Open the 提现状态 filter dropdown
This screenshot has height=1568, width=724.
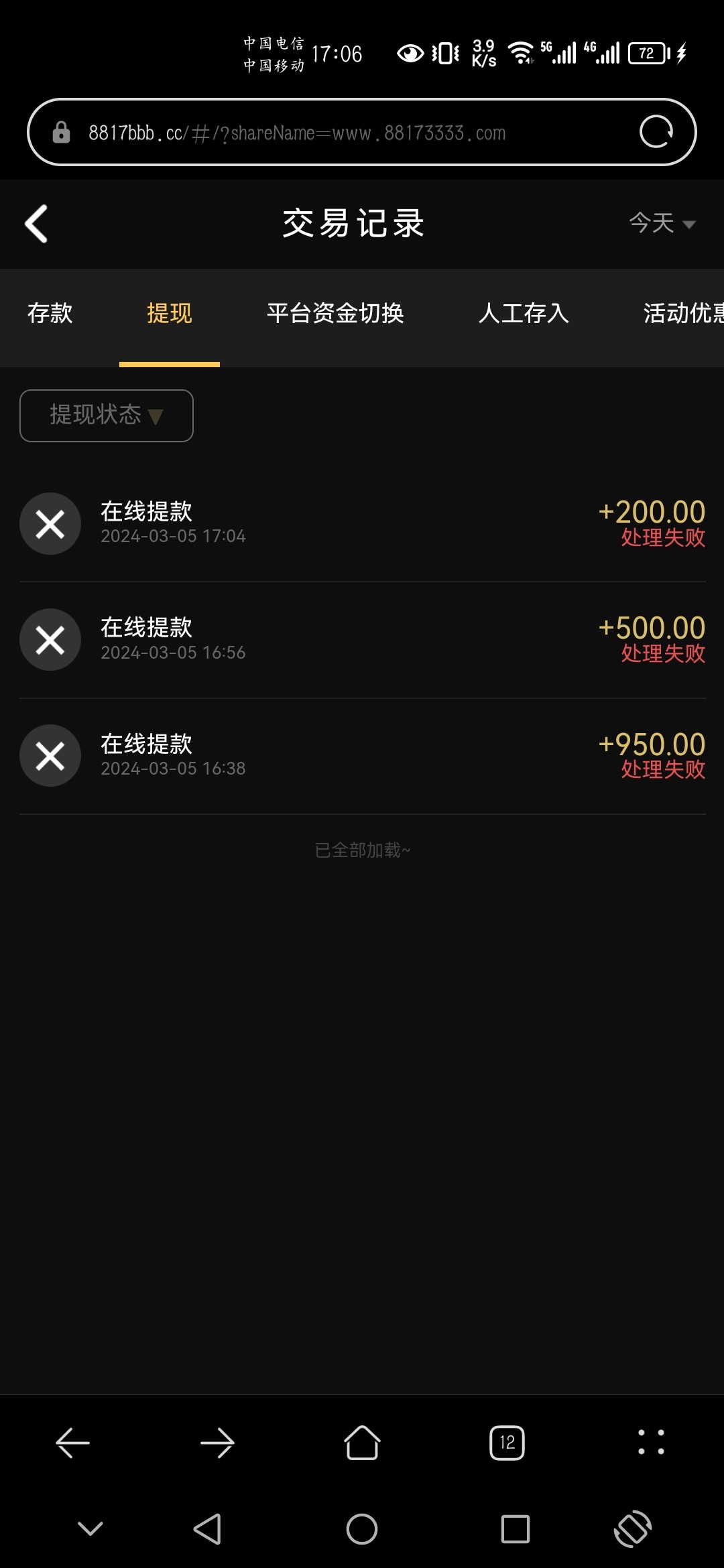coord(106,415)
